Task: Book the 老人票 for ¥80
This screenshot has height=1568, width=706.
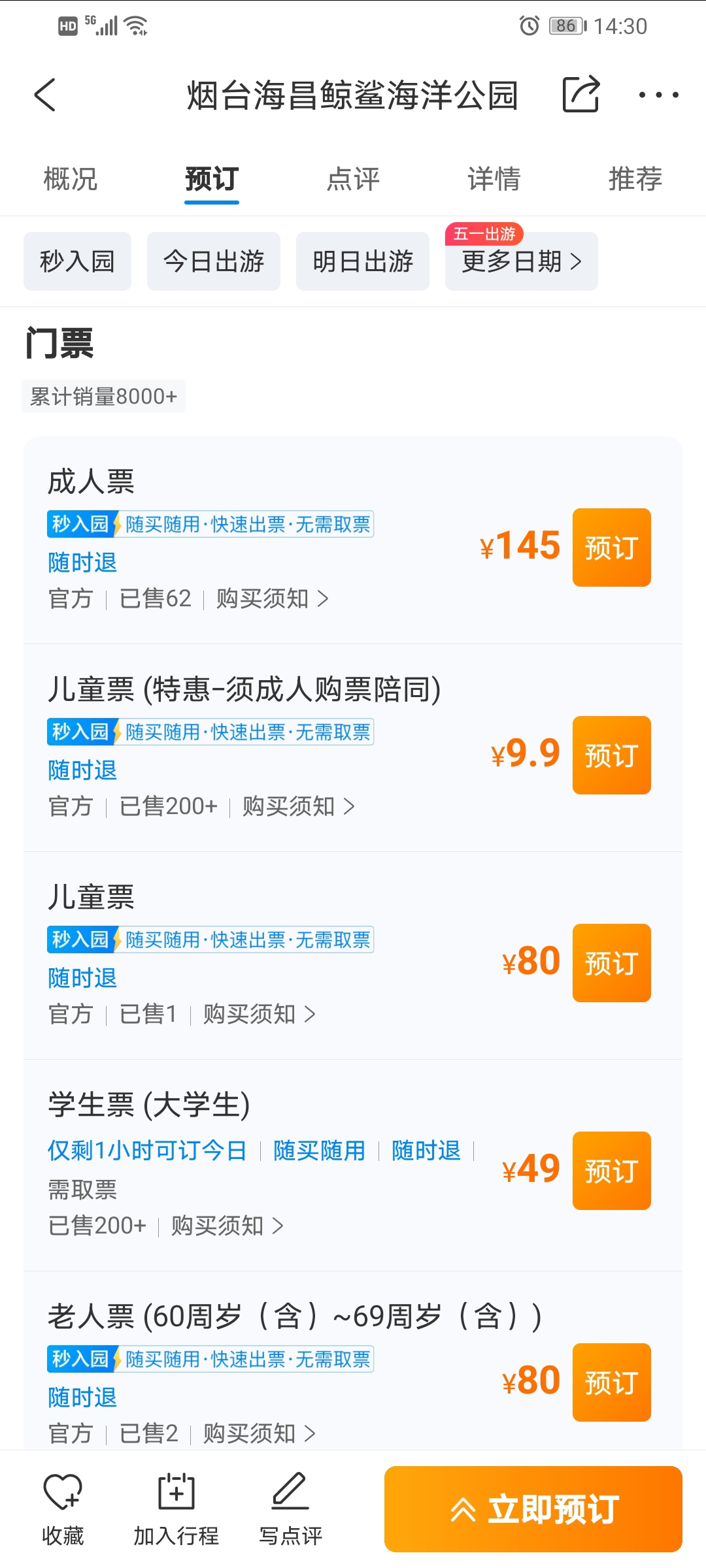Action: pyautogui.click(x=611, y=1382)
